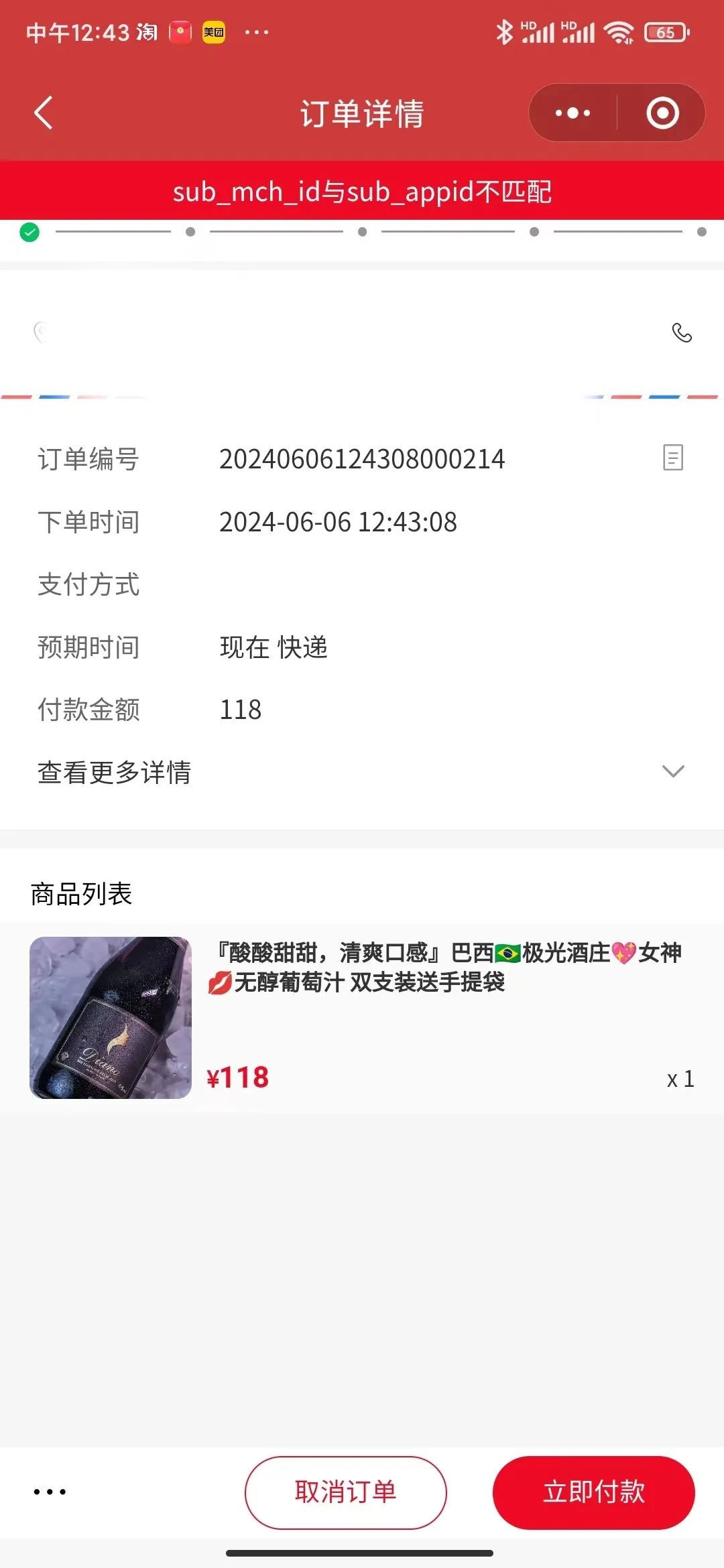This screenshot has width=724, height=1568.
Task: Go back from order details
Action: pos(44,113)
